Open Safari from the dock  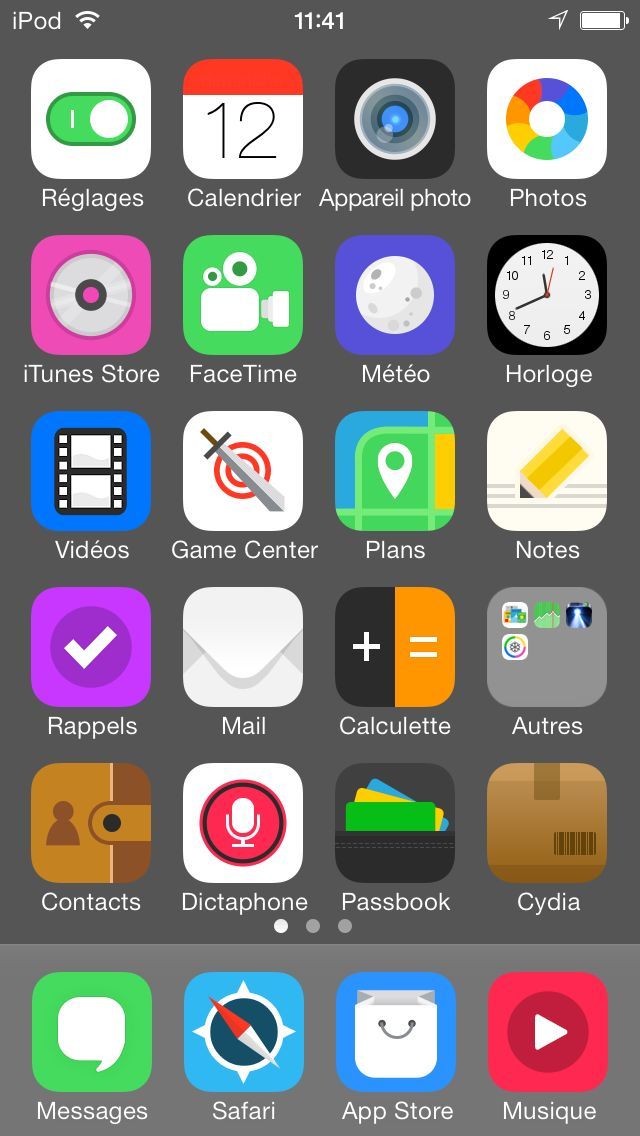click(244, 1032)
